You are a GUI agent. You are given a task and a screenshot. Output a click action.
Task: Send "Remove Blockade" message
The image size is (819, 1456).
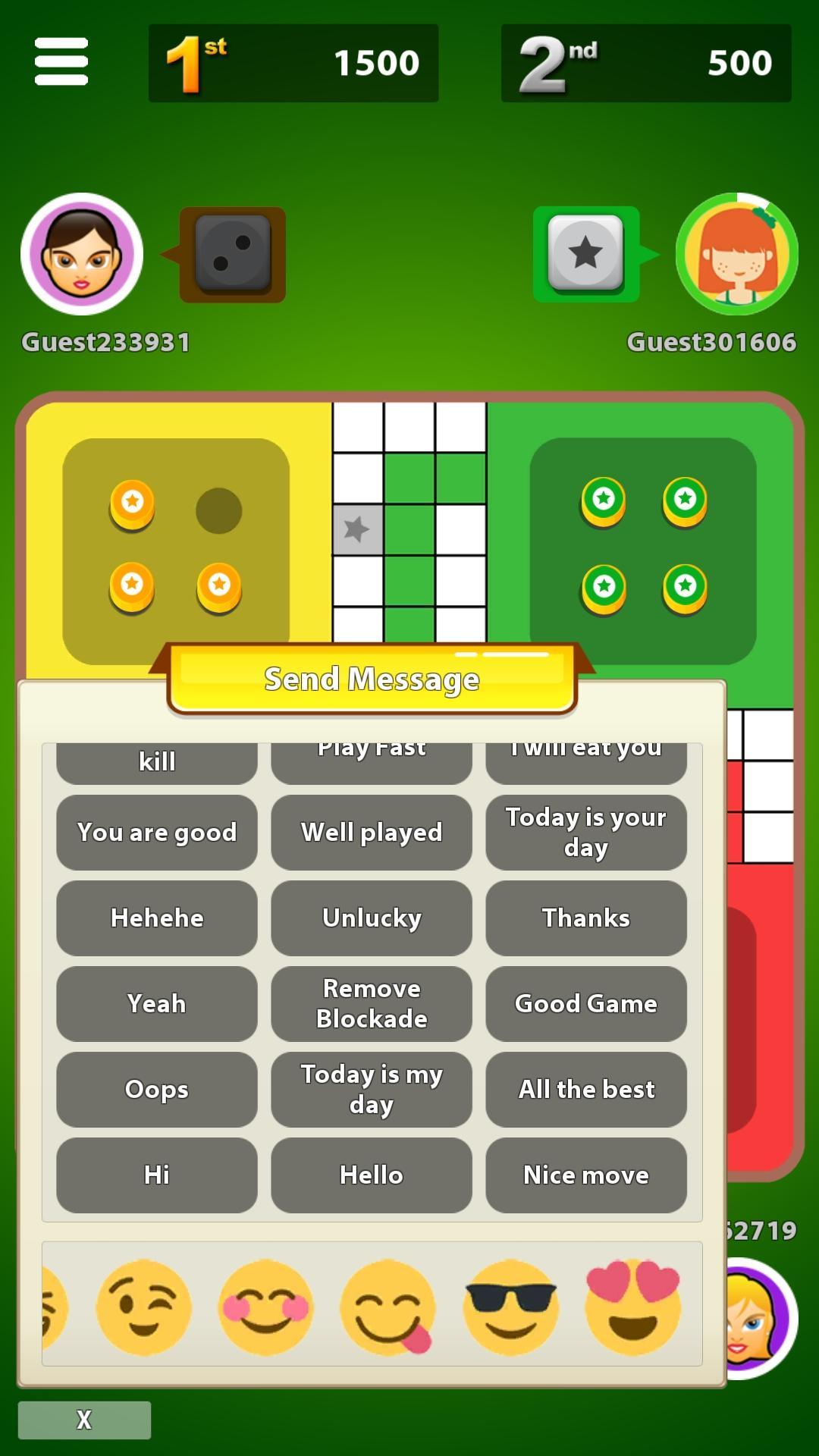coord(372,1003)
